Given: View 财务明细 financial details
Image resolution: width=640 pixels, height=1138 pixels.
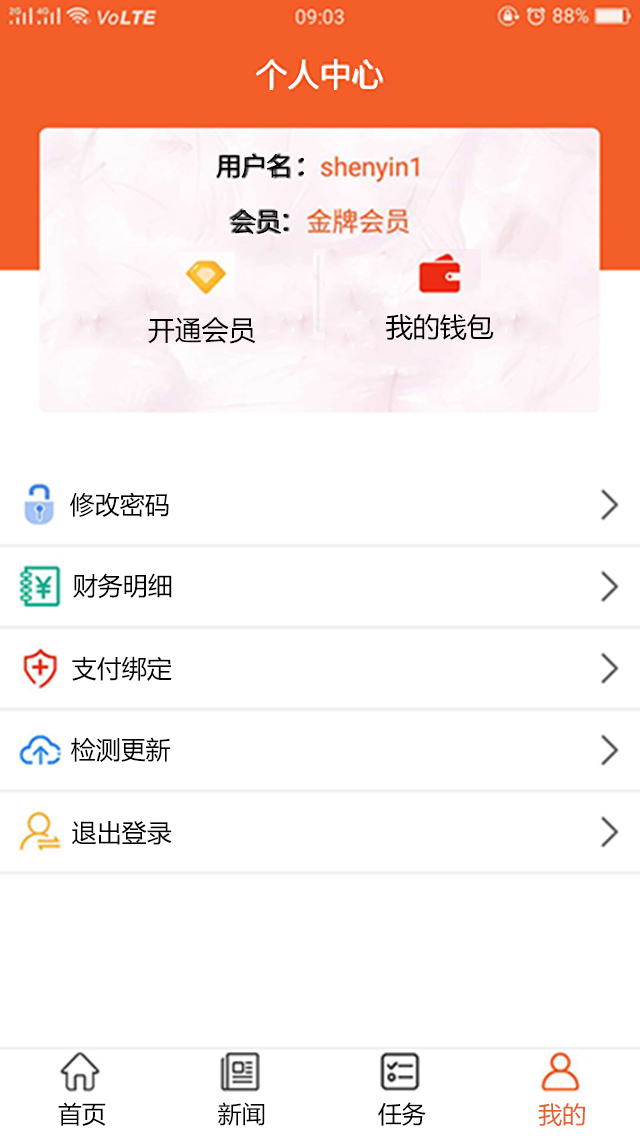Looking at the screenshot, I should pyautogui.click(x=320, y=587).
